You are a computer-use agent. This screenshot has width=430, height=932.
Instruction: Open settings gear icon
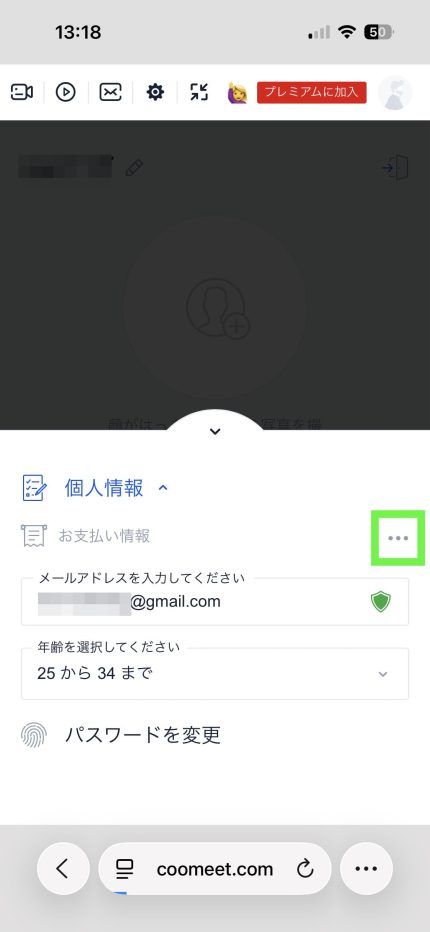click(155, 92)
